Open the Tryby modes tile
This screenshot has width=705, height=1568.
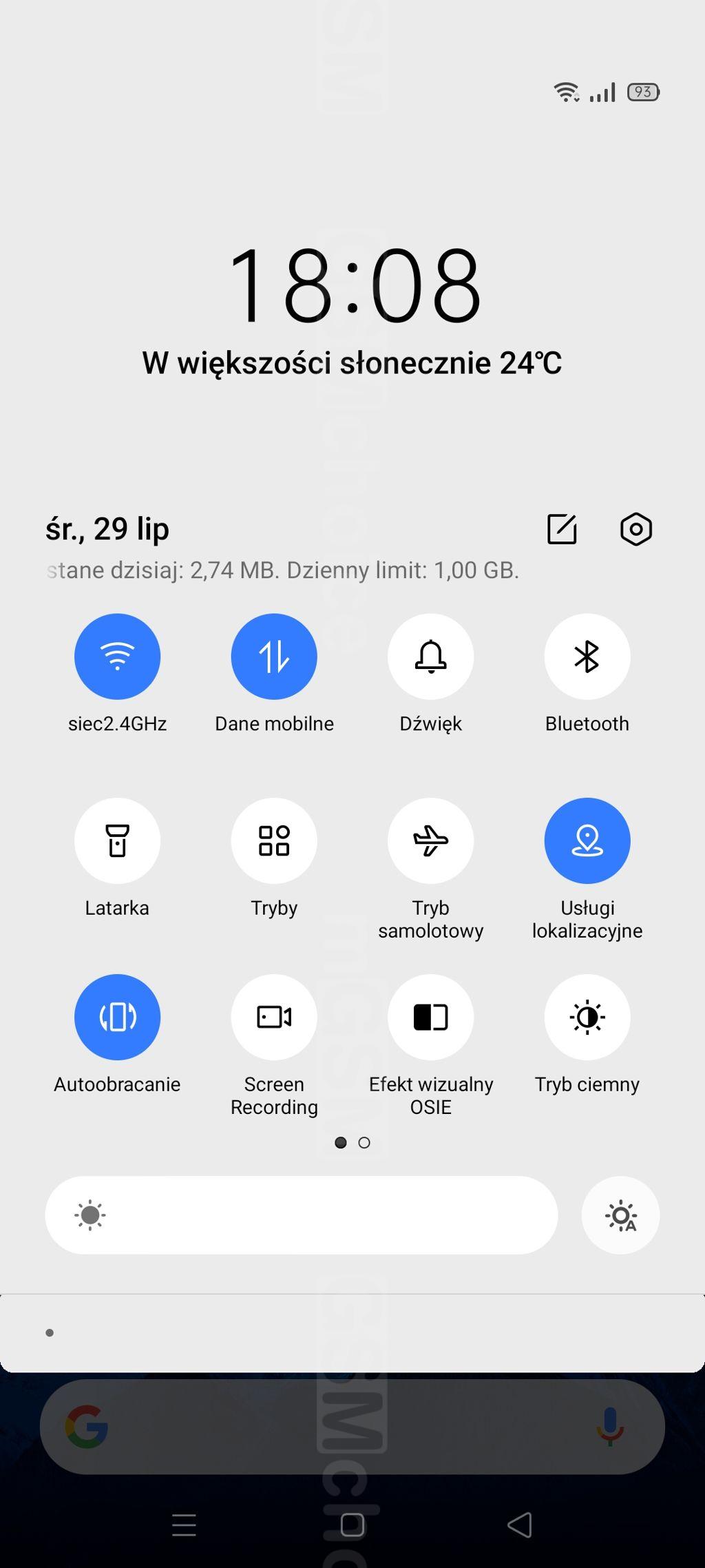[274, 840]
